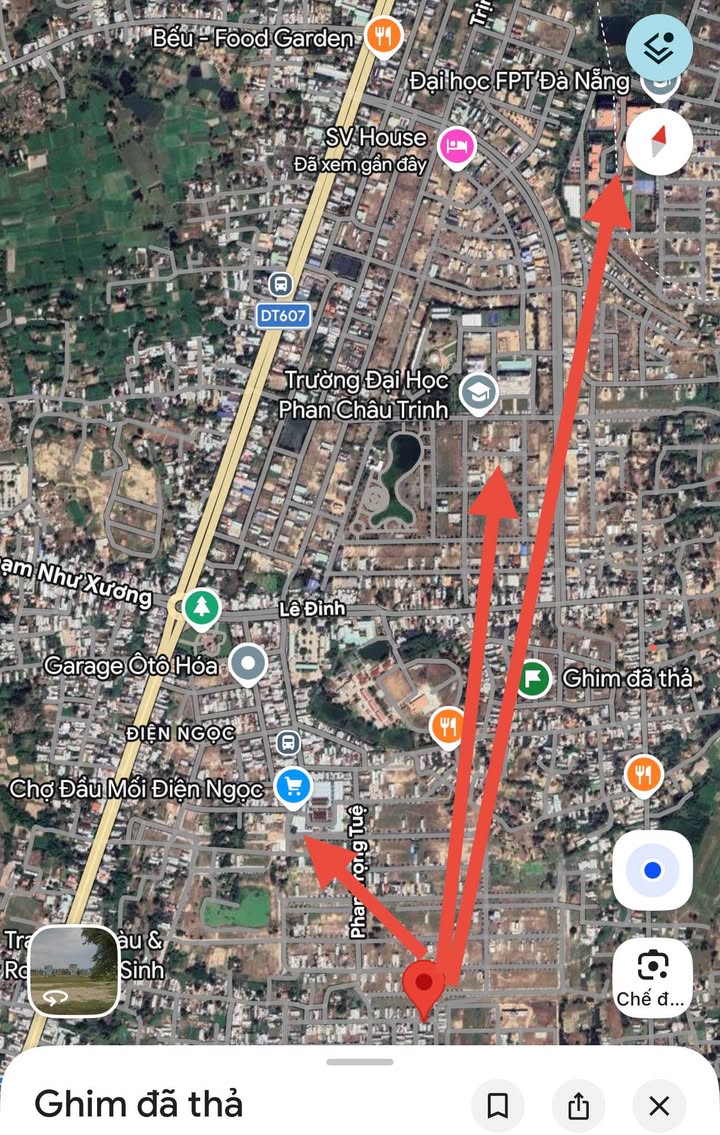Viewport: 720px width, 1135px height.
Task: Select Trường Đại Học Phan Châu Trinh marker
Action: coord(479,392)
